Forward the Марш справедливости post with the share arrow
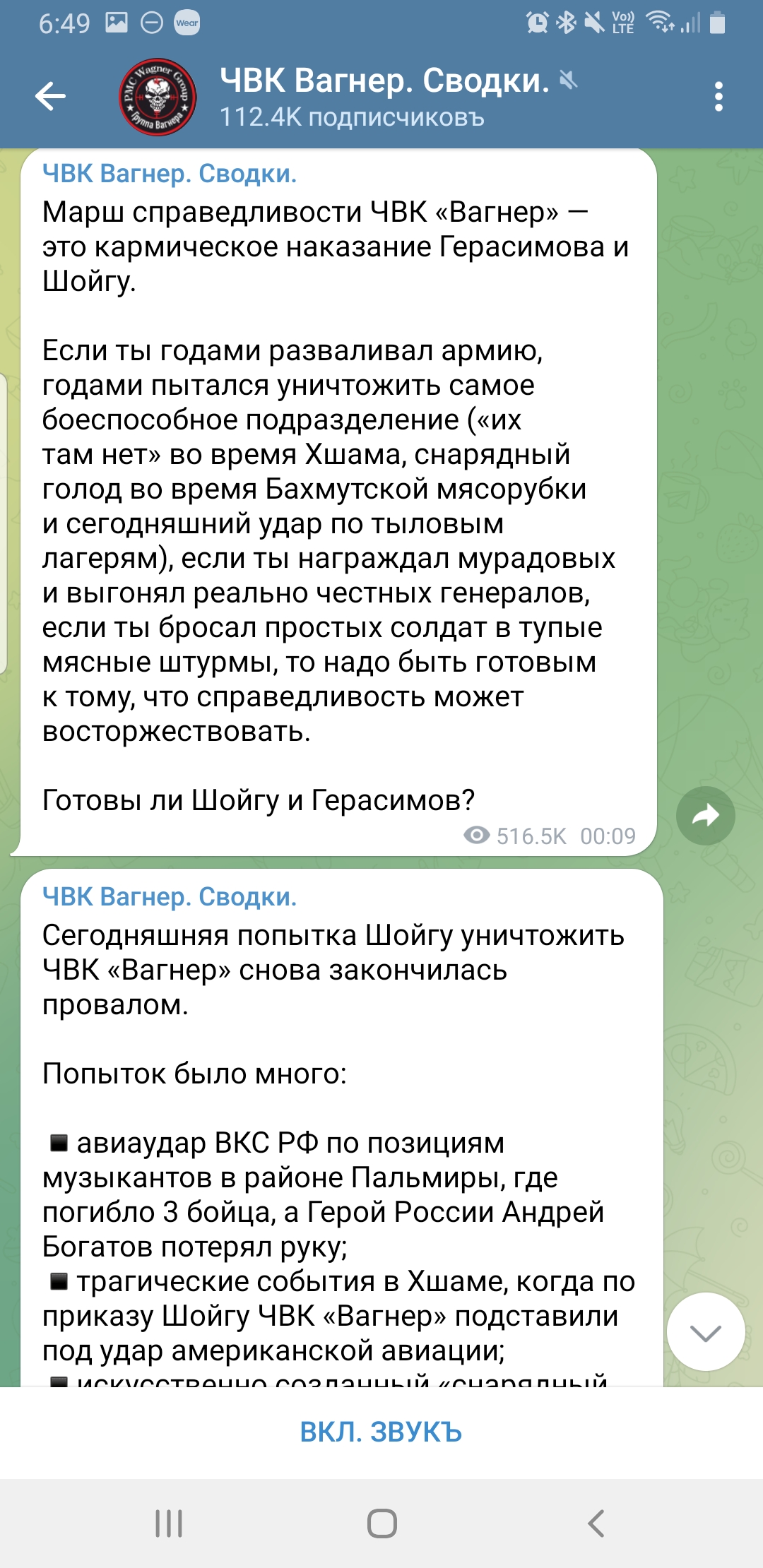The image size is (763, 1568). pos(705,816)
